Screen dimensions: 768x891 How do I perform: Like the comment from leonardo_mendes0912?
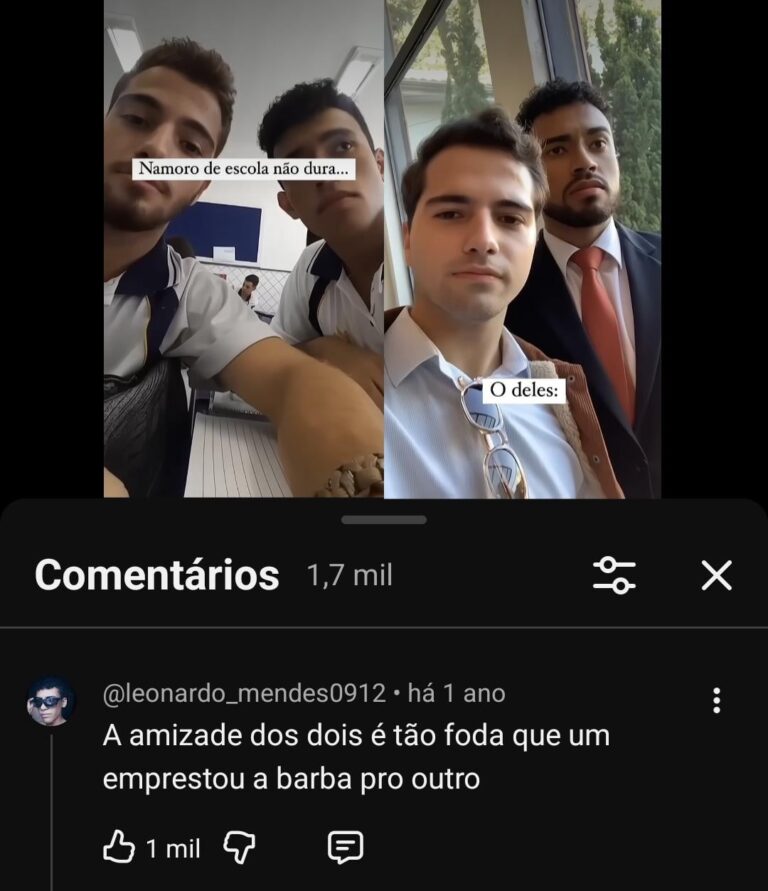pyautogui.click(x=120, y=849)
